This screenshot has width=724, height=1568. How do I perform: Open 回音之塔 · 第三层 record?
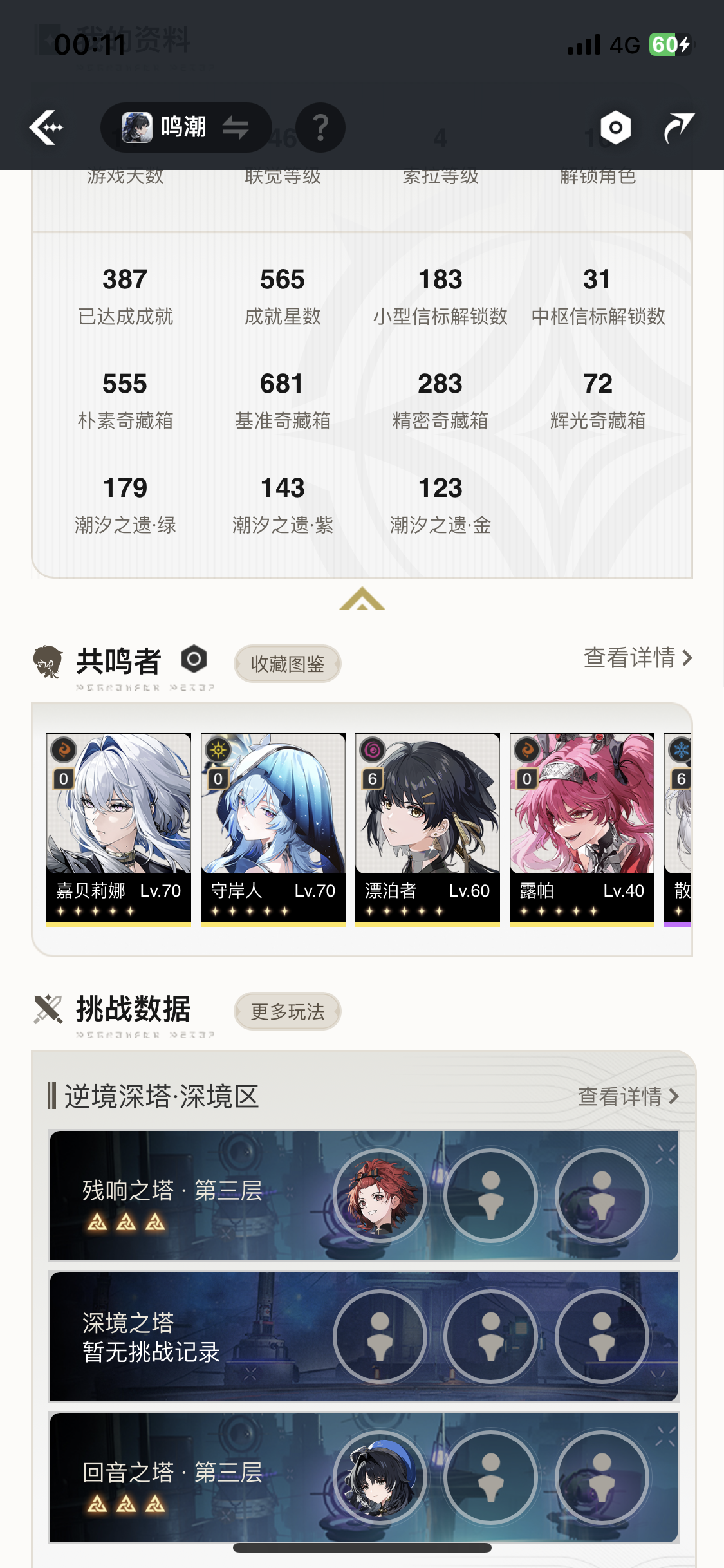pos(364,1477)
